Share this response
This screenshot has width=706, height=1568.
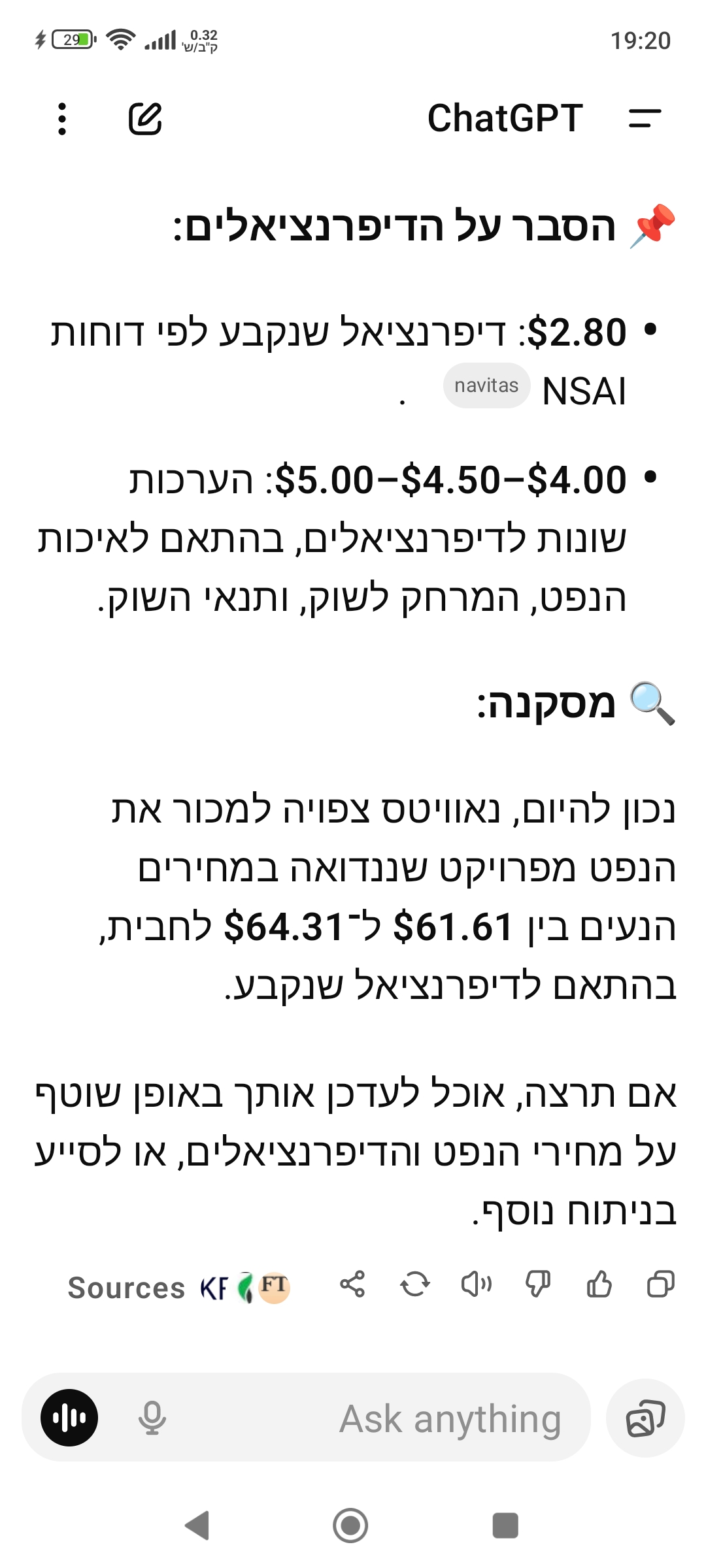[352, 1284]
